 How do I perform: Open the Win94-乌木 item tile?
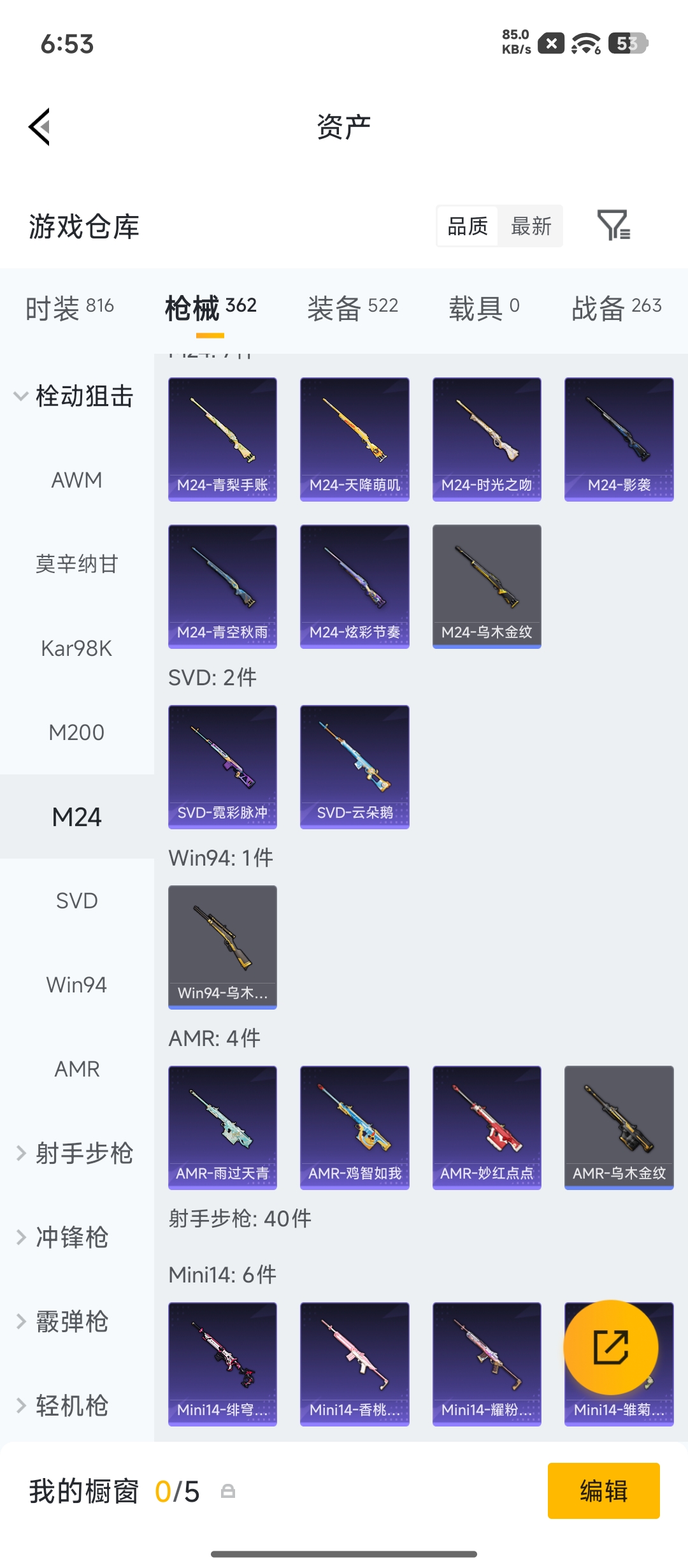click(x=222, y=947)
